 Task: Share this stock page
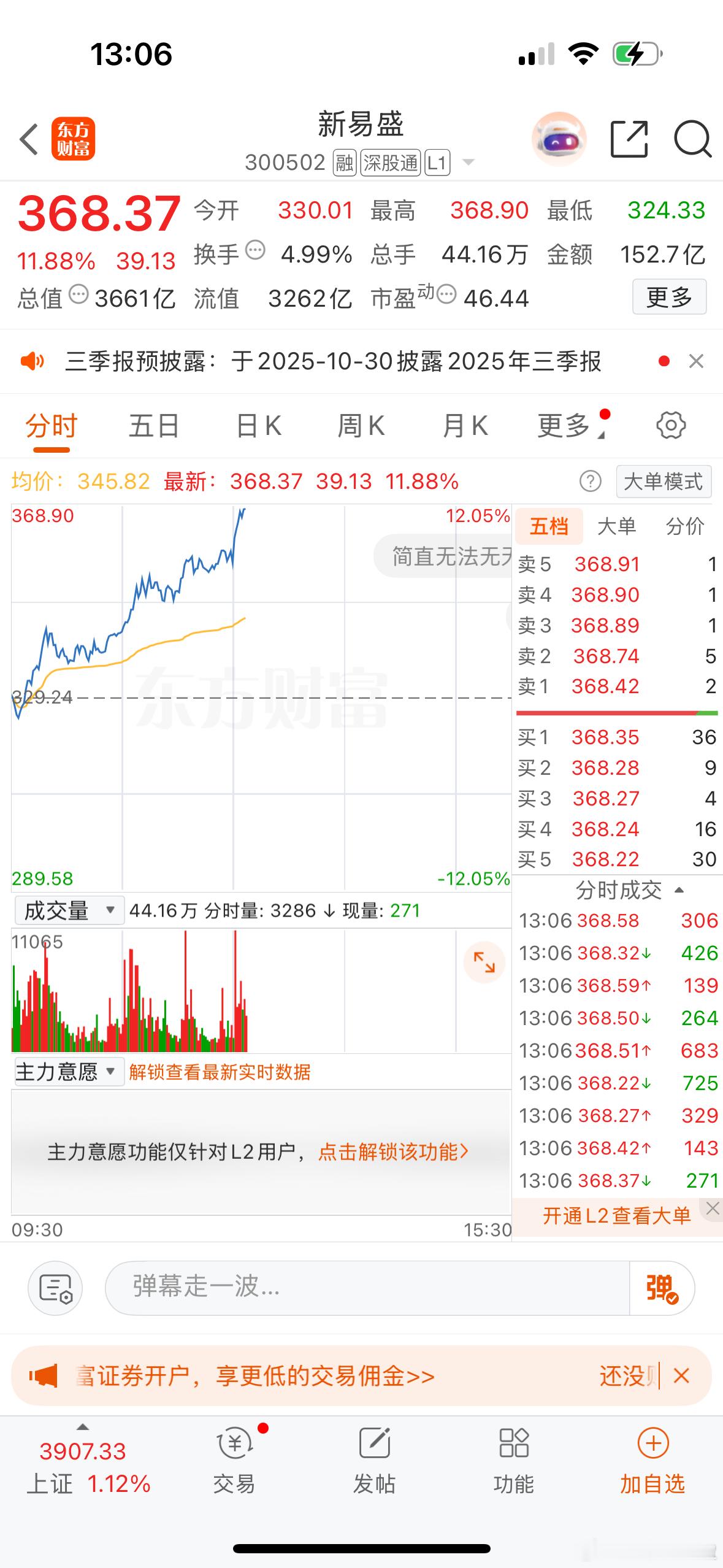629,139
